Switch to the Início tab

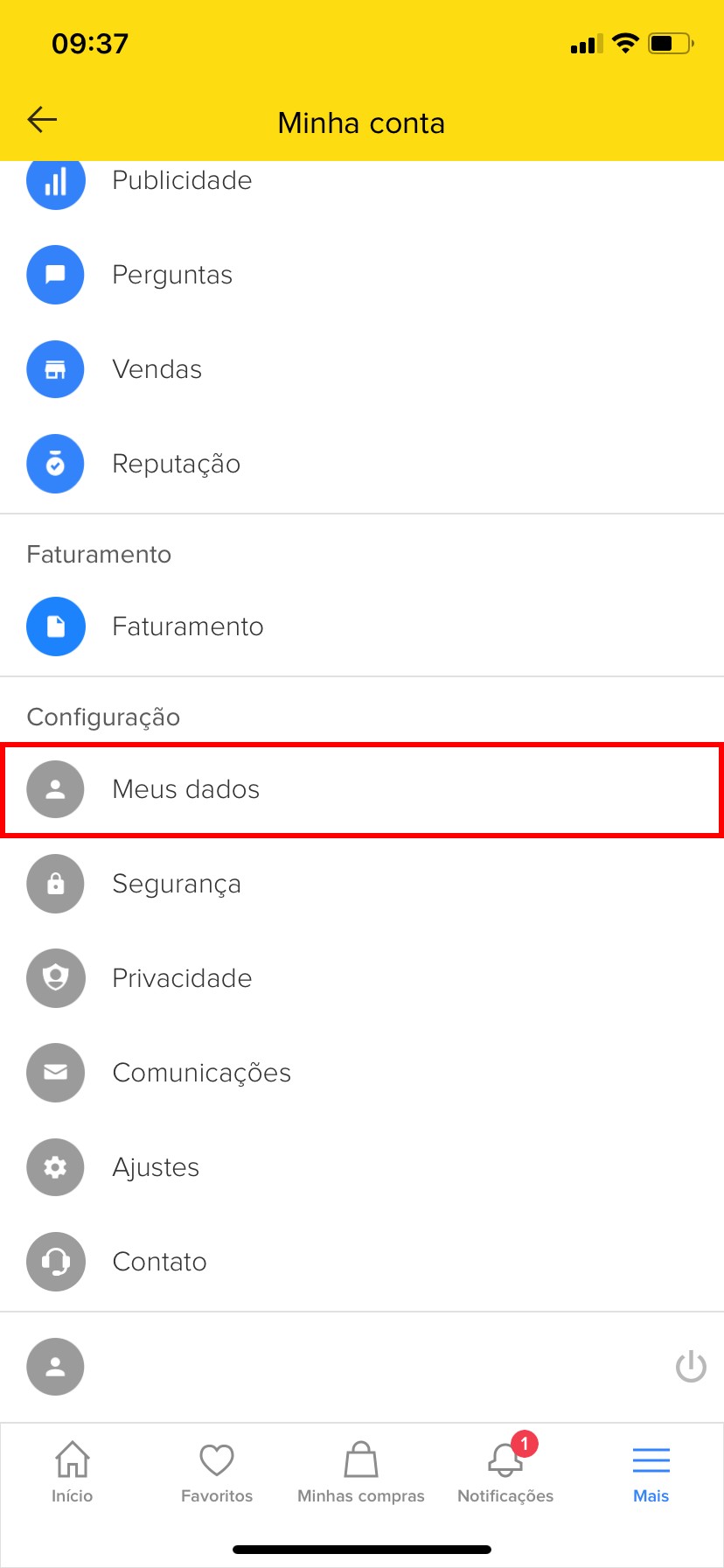coord(72,1472)
